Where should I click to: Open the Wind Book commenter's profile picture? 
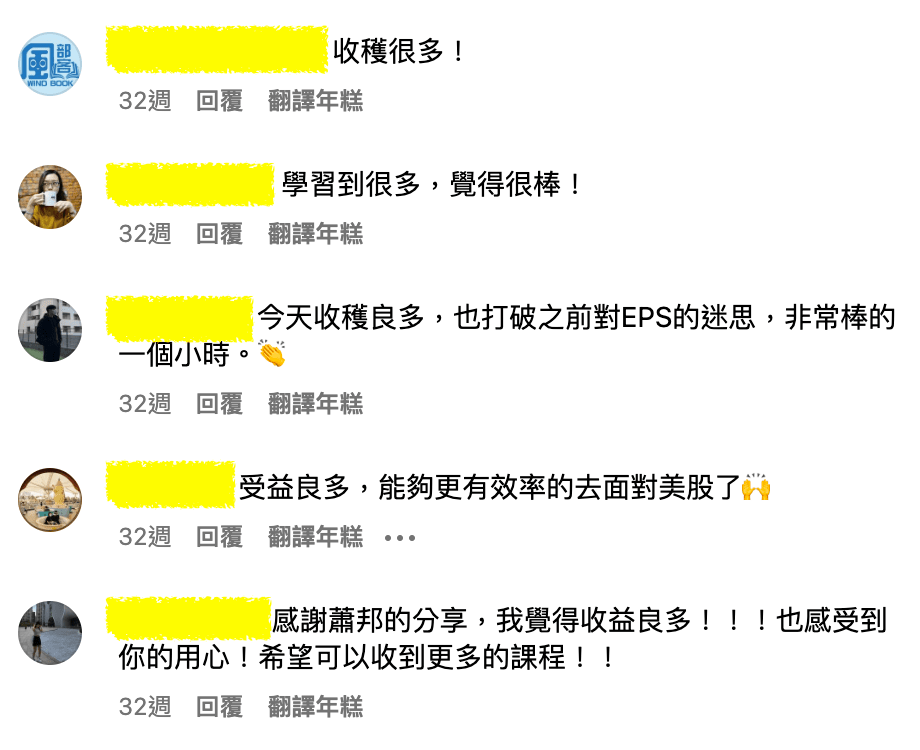click(x=50, y=64)
